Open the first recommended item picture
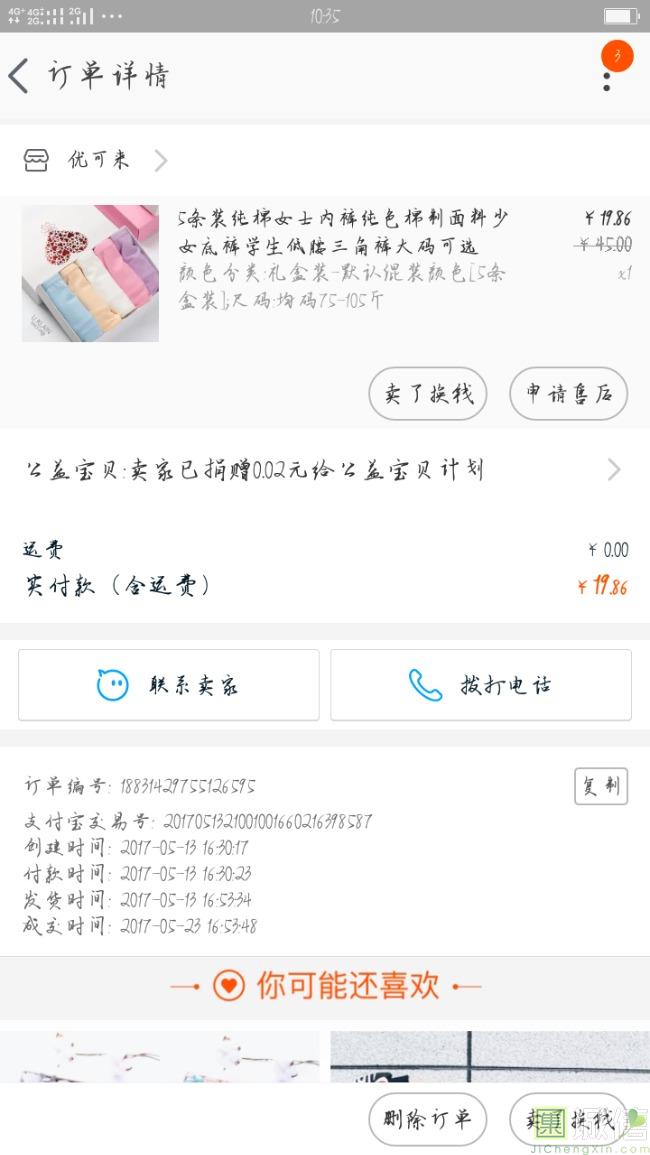This screenshot has height=1155, width=650. 160,1057
